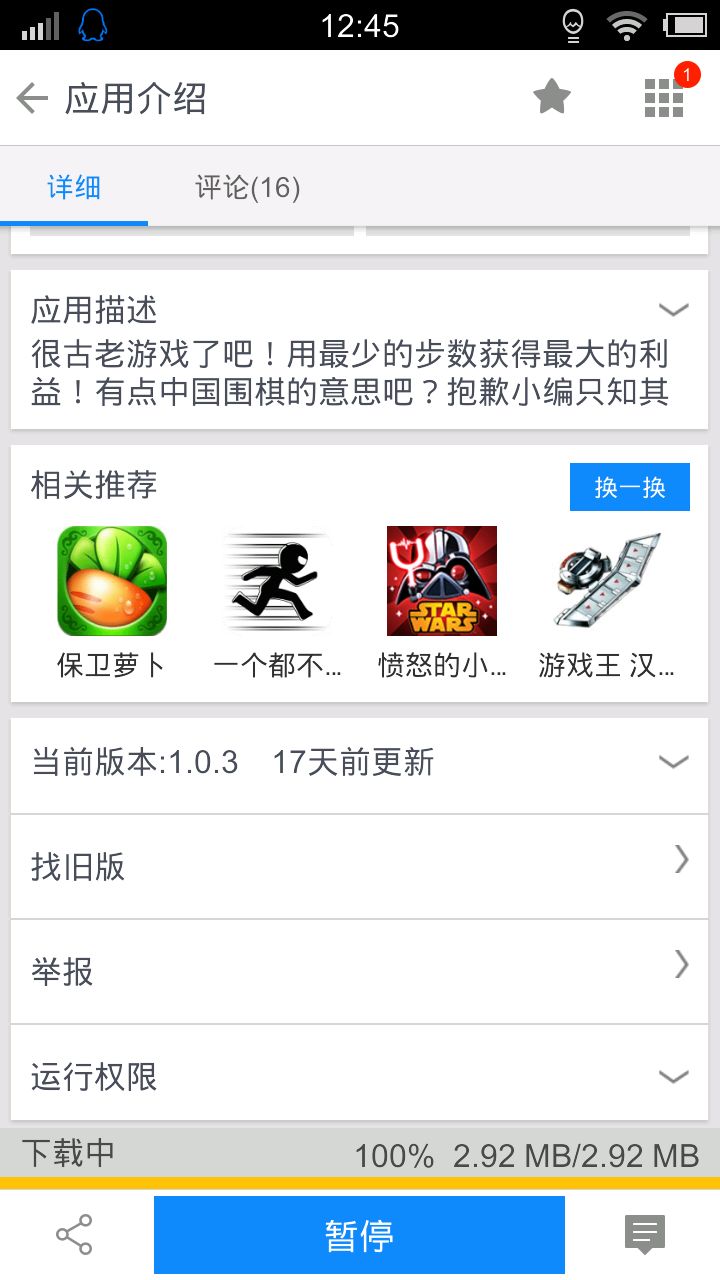The height and width of the screenshot is (1280, 720).
Task: Tap 暂停 to pause the download
Action: tap(359, 1235)
